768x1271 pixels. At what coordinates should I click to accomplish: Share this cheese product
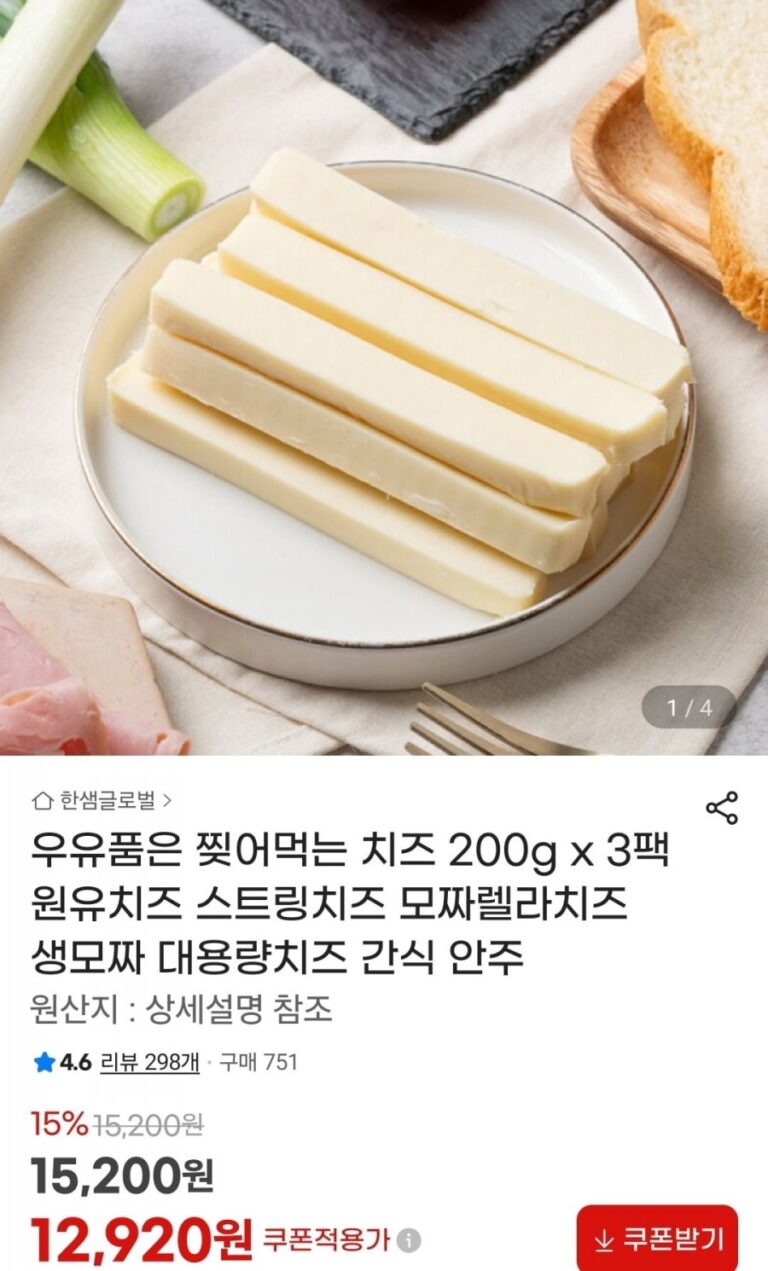click(x=722, y=808)
